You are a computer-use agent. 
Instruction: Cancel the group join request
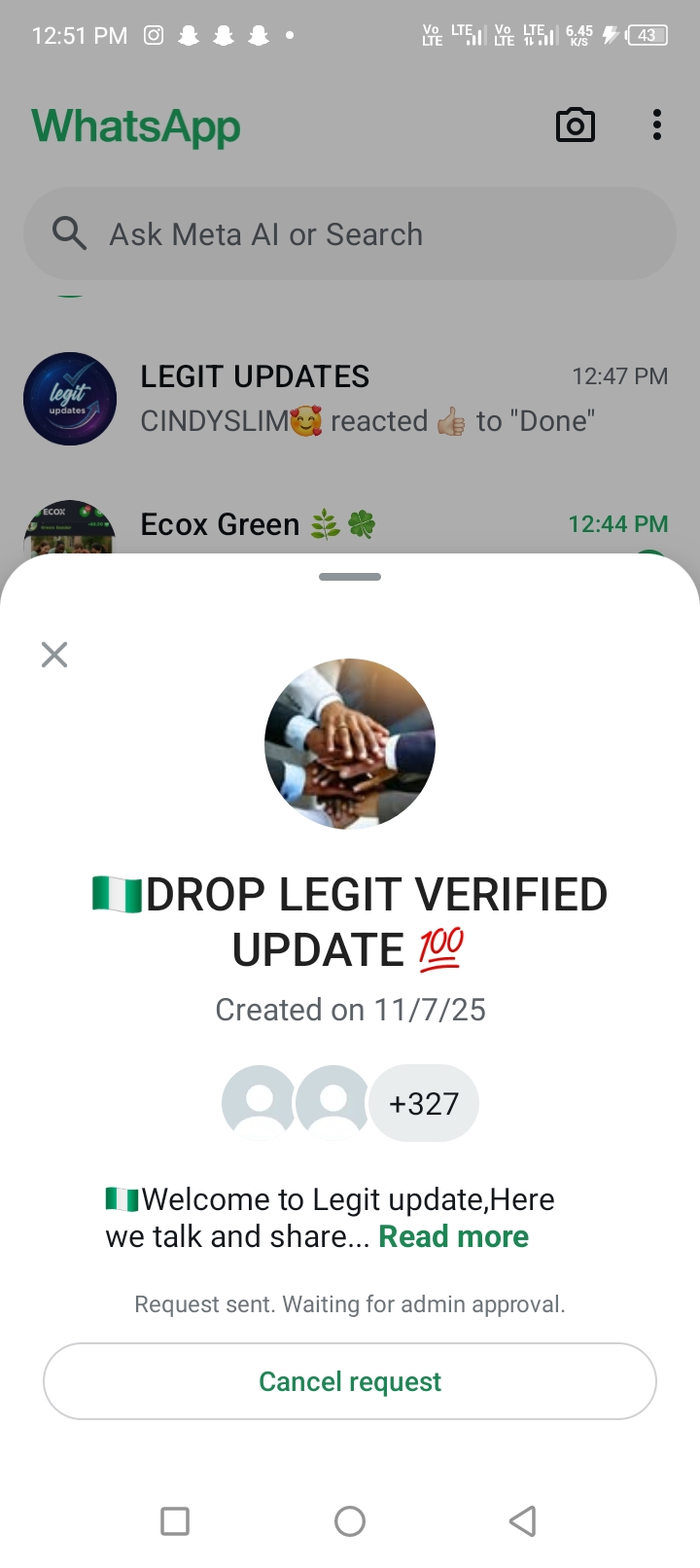coord(350,1381)
